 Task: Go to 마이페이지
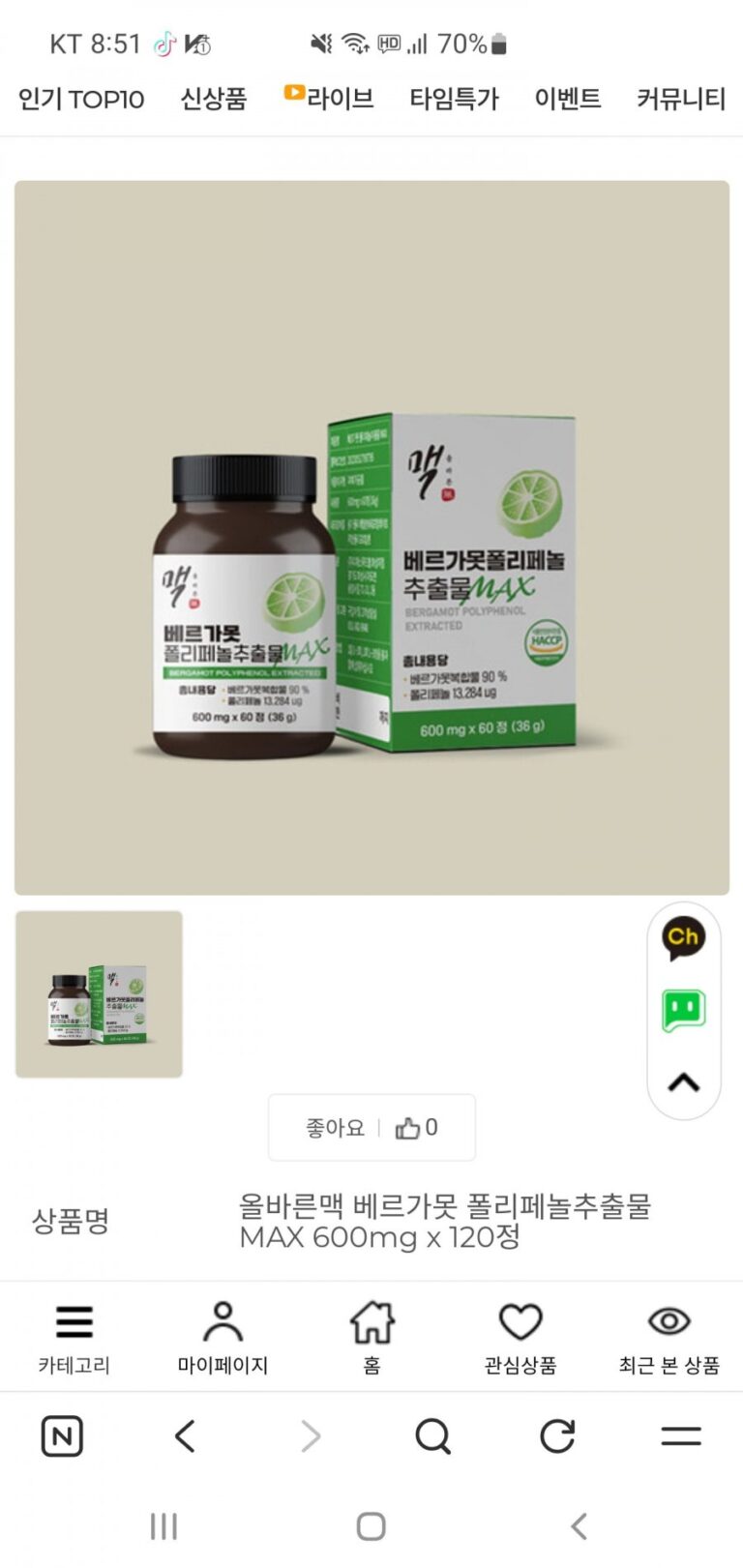pyautogui.click(x=223, y=1338)
